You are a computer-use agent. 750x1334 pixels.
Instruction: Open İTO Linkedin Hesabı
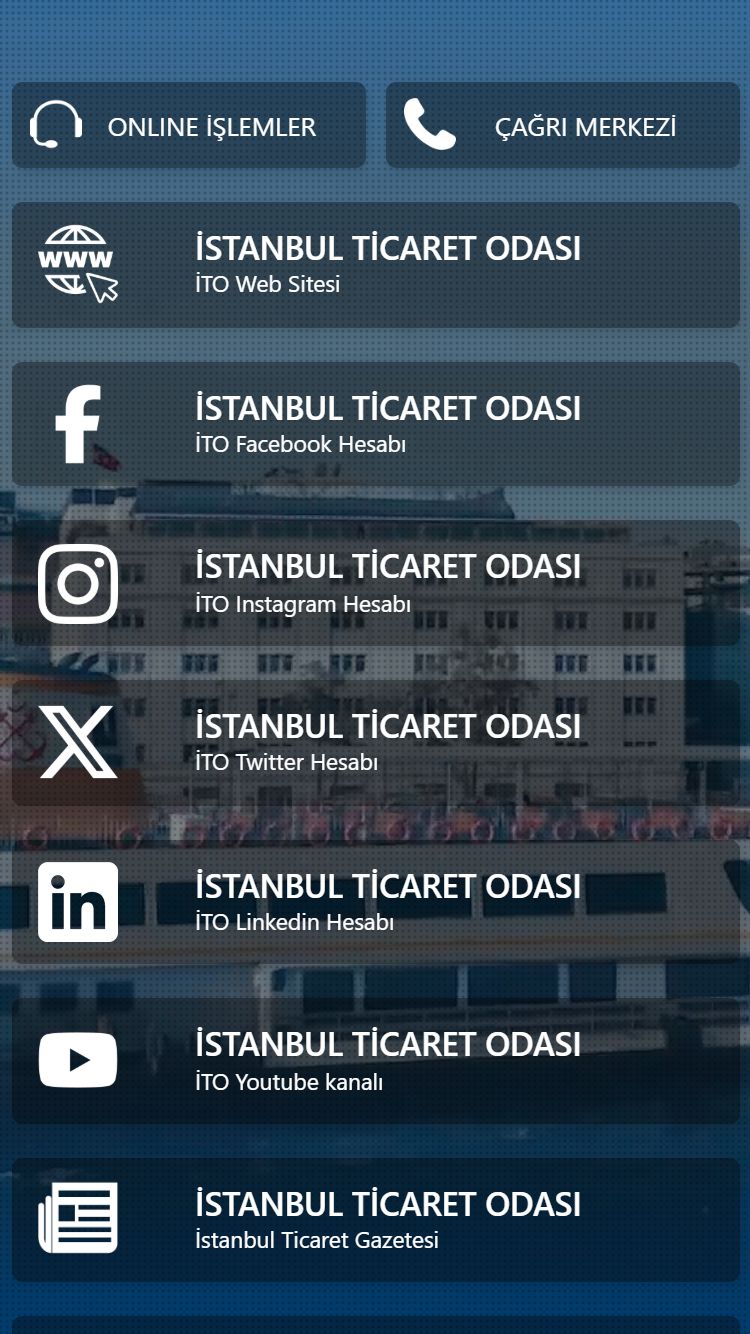click(x=375, y=902)
